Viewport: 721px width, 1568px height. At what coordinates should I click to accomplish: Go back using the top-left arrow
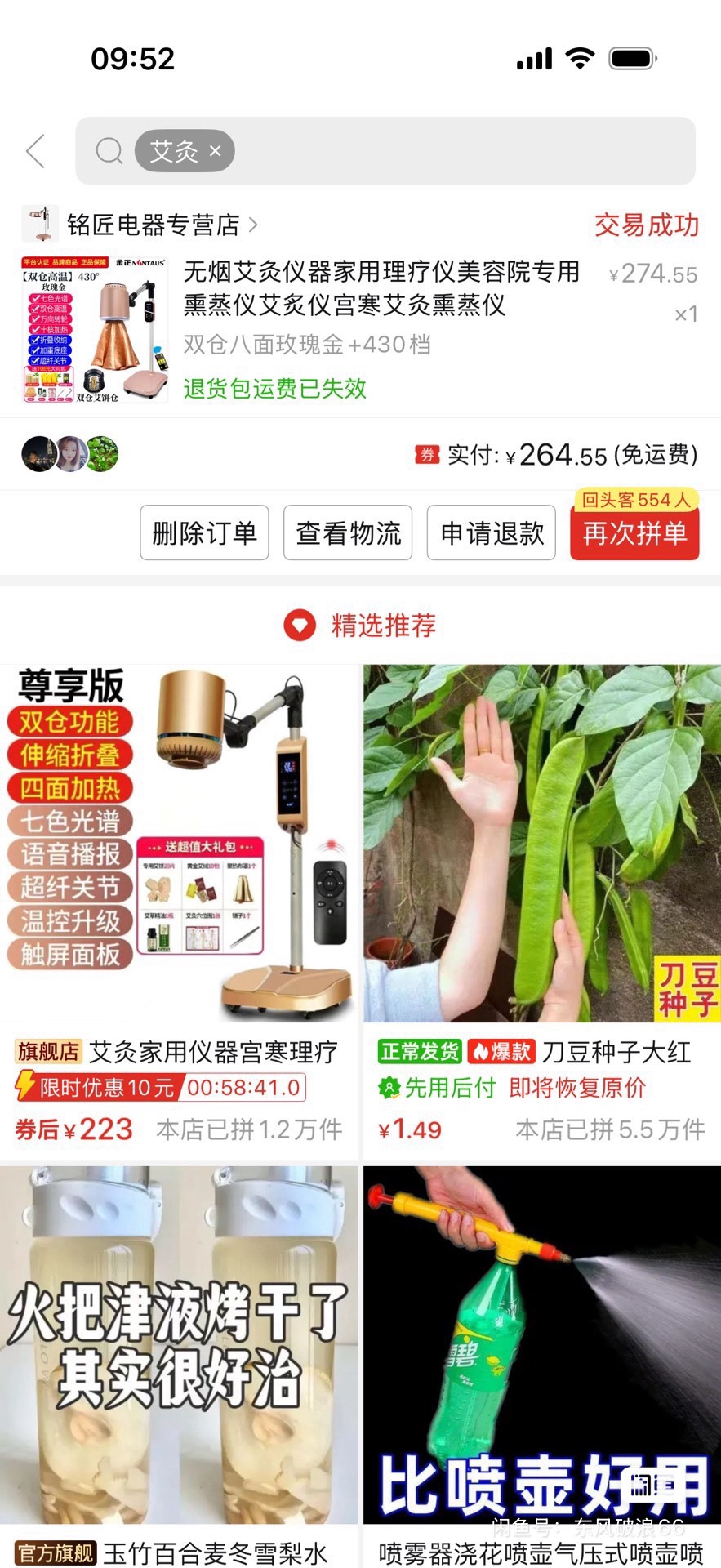pyautogui.click(x=36, y=151)
